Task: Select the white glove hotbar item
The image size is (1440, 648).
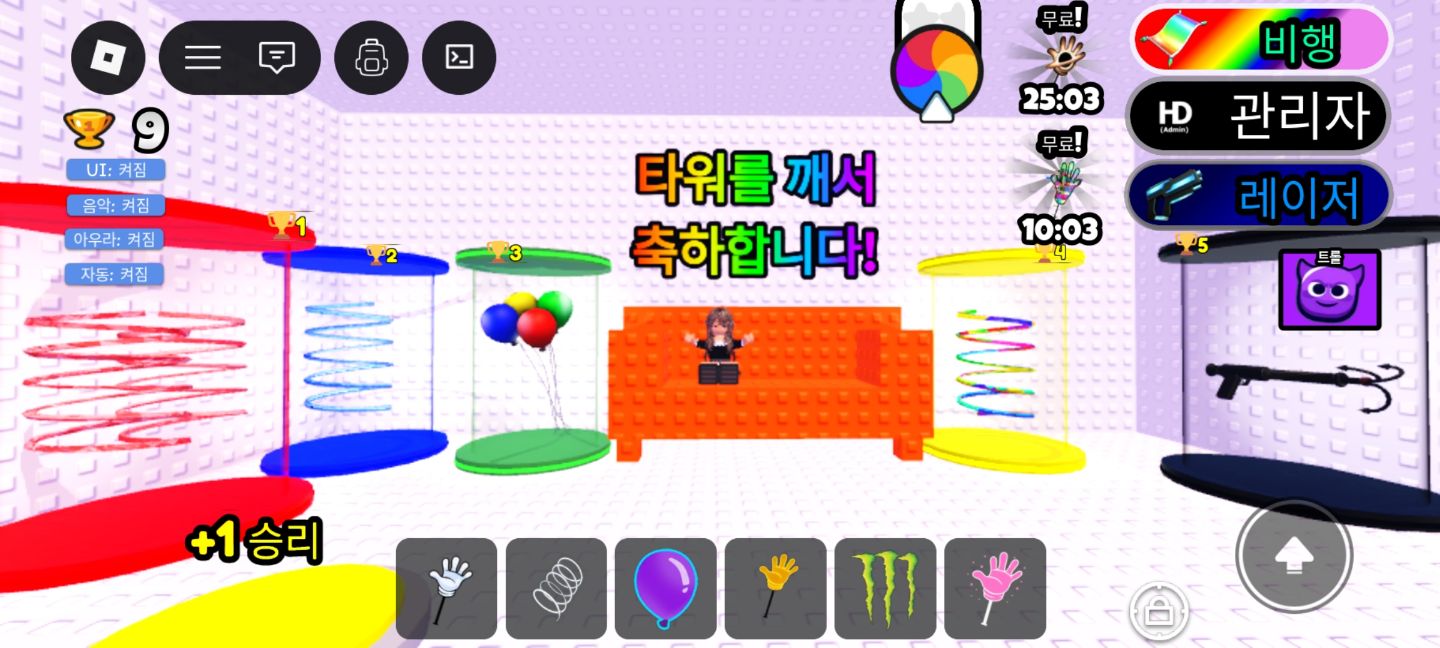Action: coord(446,589)
